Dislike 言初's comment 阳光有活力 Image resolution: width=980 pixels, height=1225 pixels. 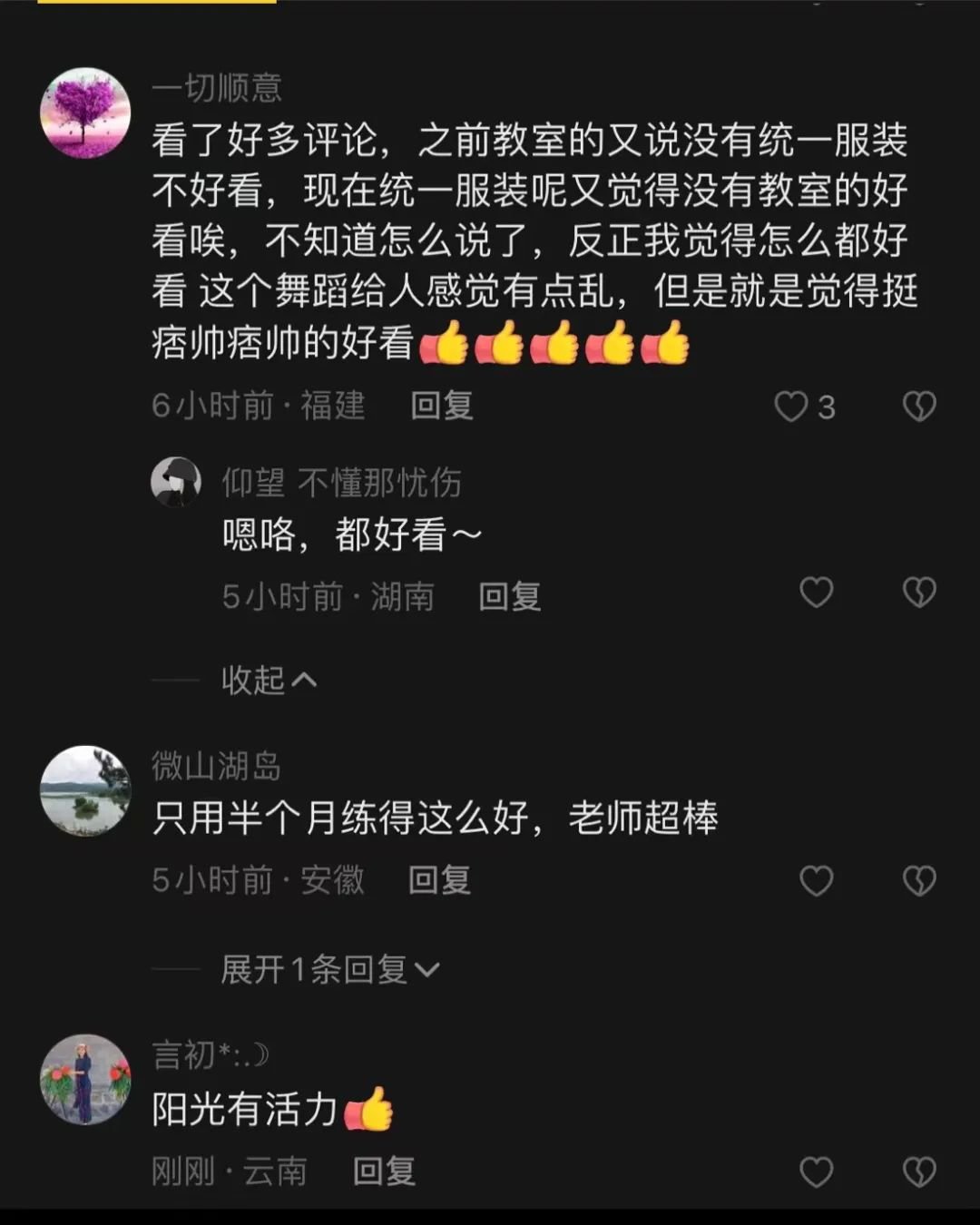click(919, 1171)
